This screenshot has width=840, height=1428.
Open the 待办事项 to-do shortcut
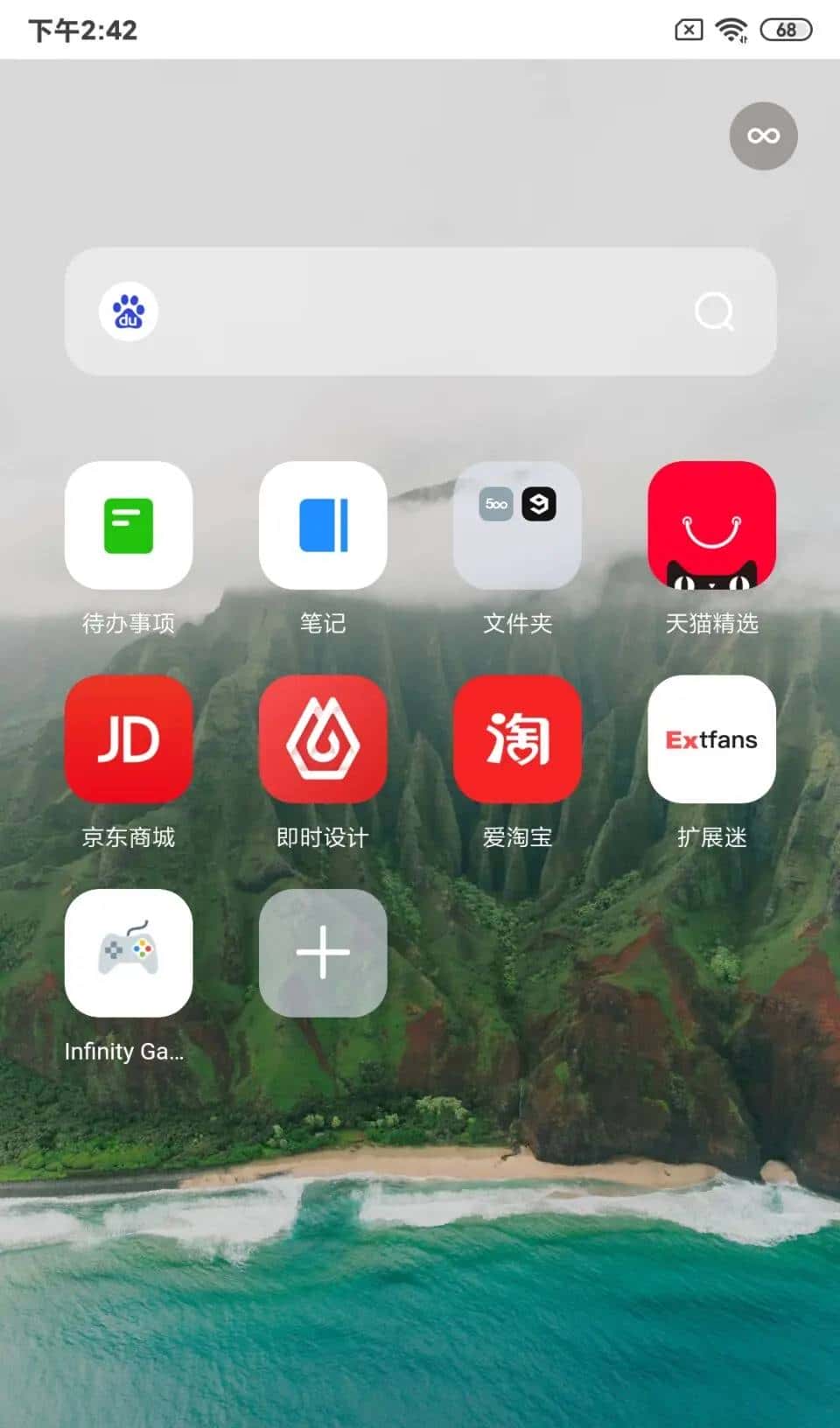coord(129,525)
